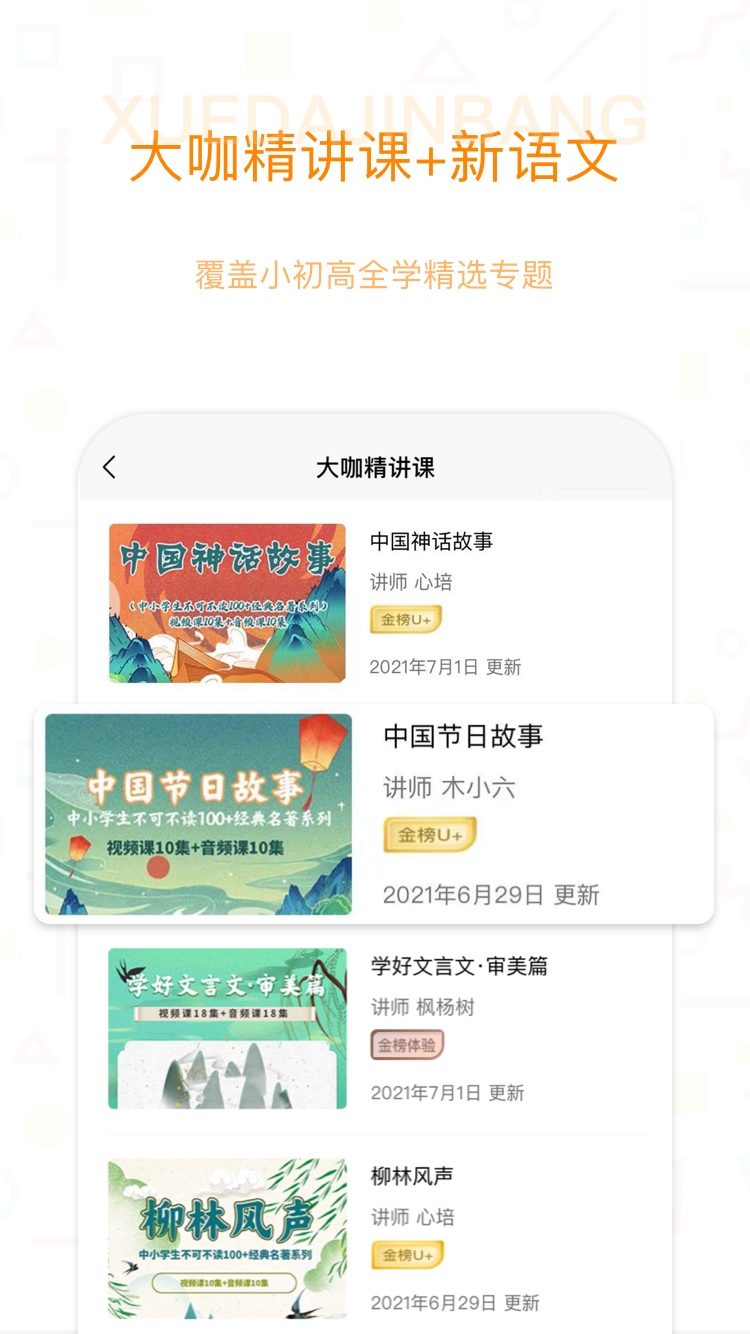The image size is (750, 1334).
Task: Tap the 金榜U+ badge on 中国节日故事
Action: coord(430,835)
